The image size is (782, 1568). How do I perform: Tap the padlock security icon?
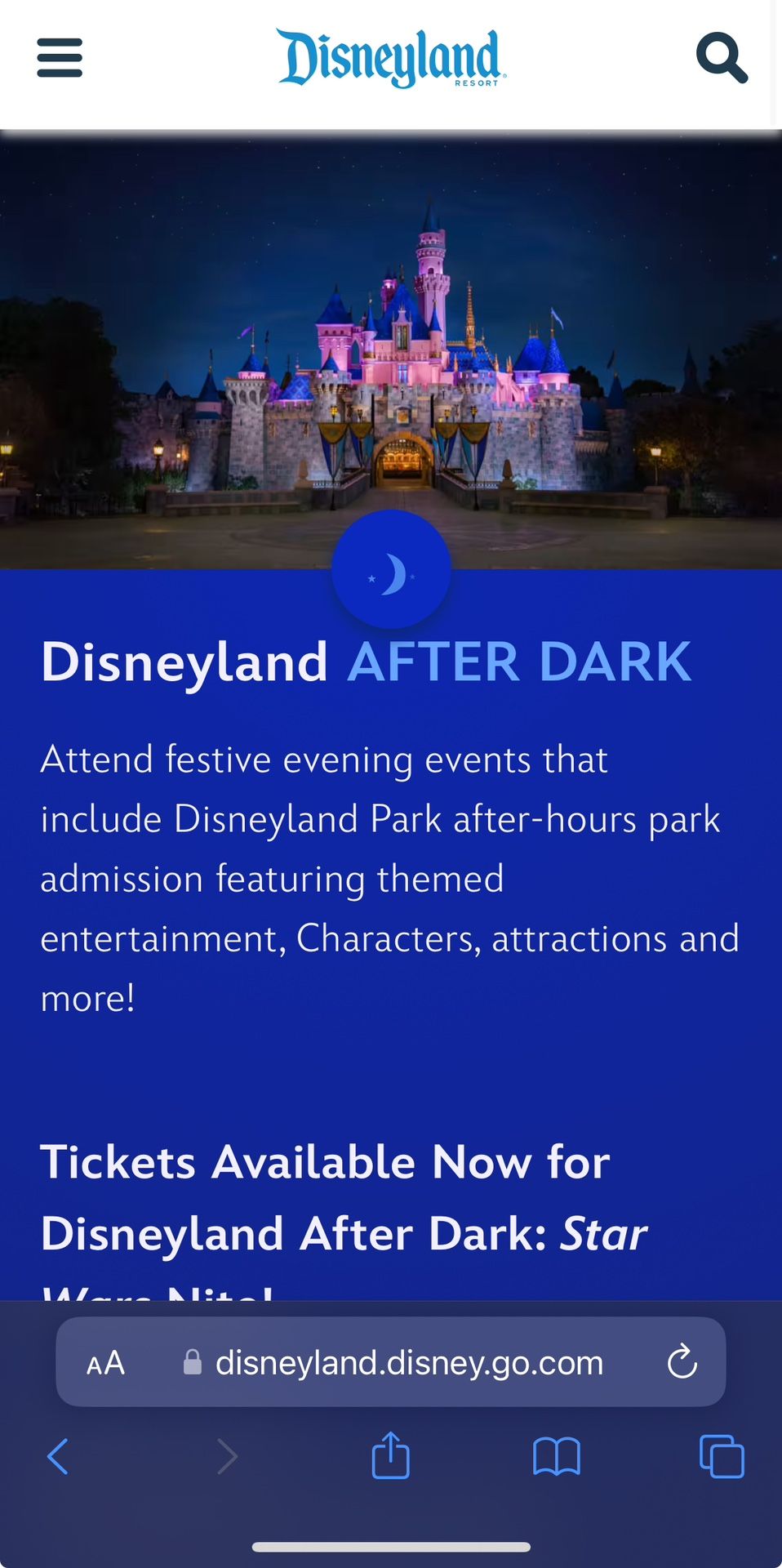pos(193,1361)
